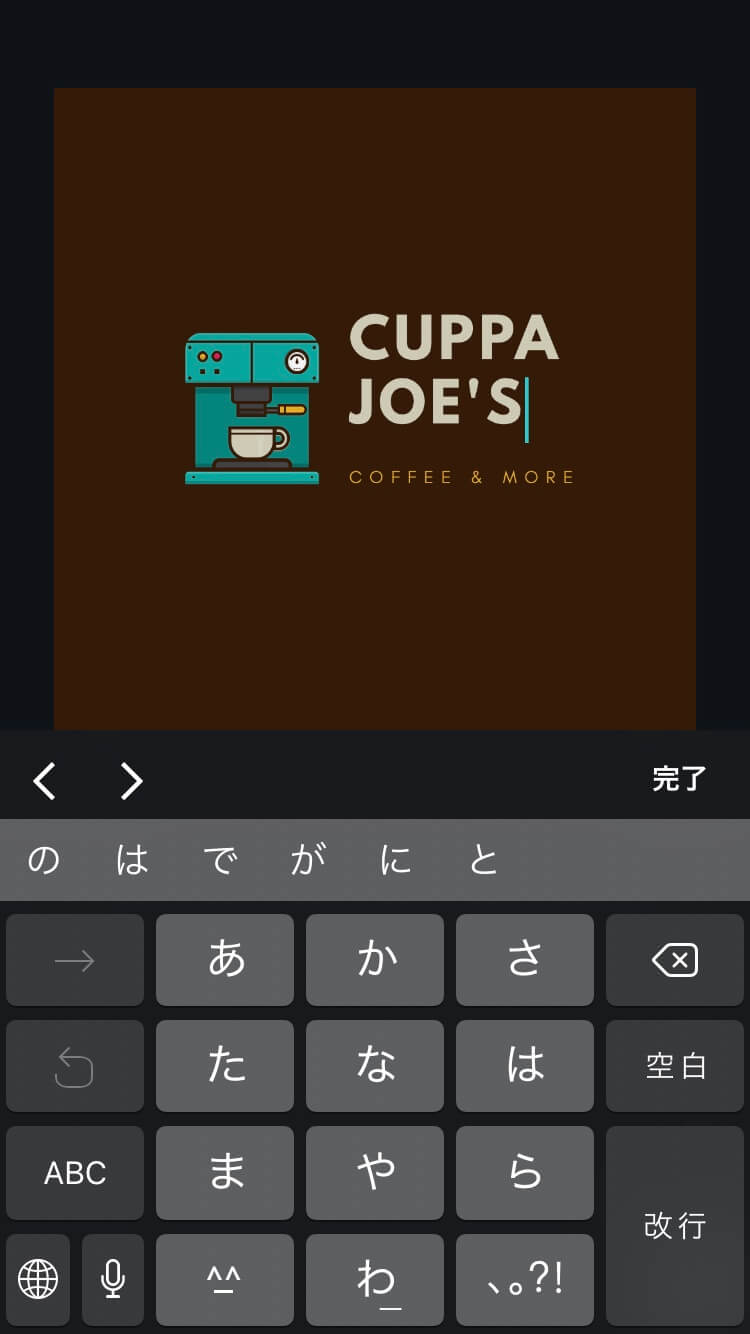This screenshot has width=750, height=1334.
Task: Start dictation with the microphone key
Action: (x=113, y=1278)
